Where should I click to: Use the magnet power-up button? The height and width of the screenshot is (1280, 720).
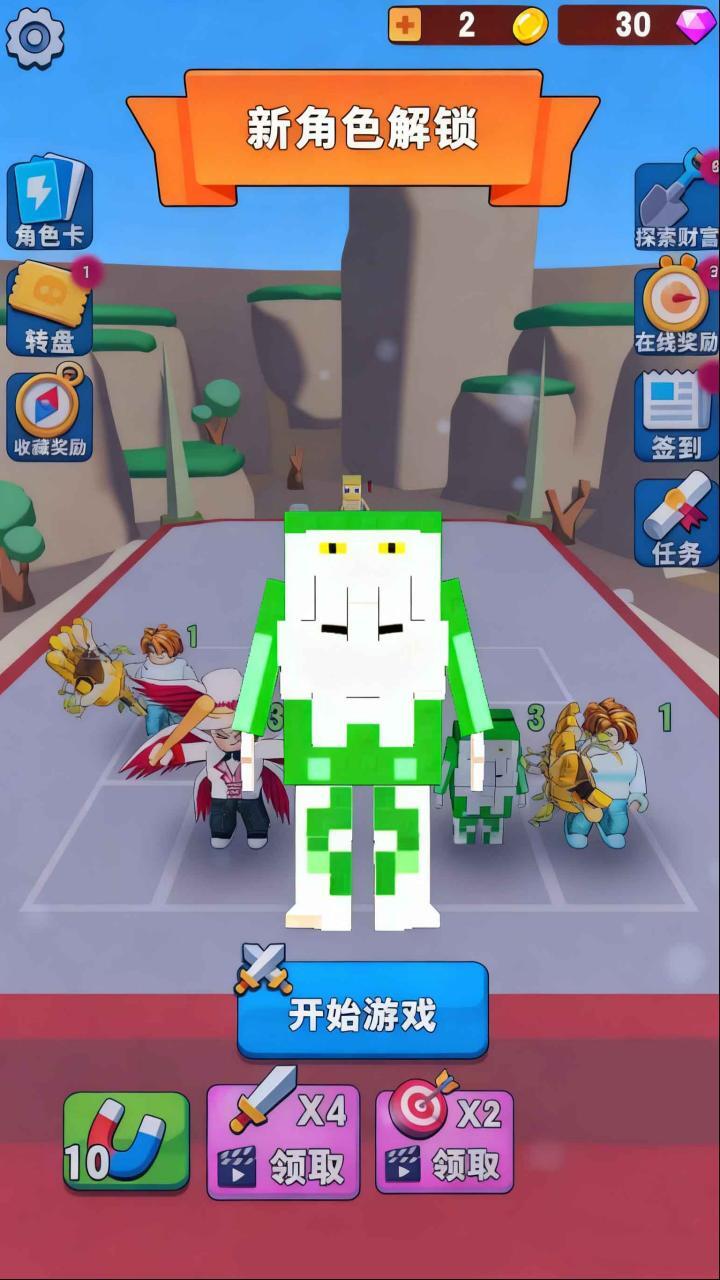tap(126, 1140)
